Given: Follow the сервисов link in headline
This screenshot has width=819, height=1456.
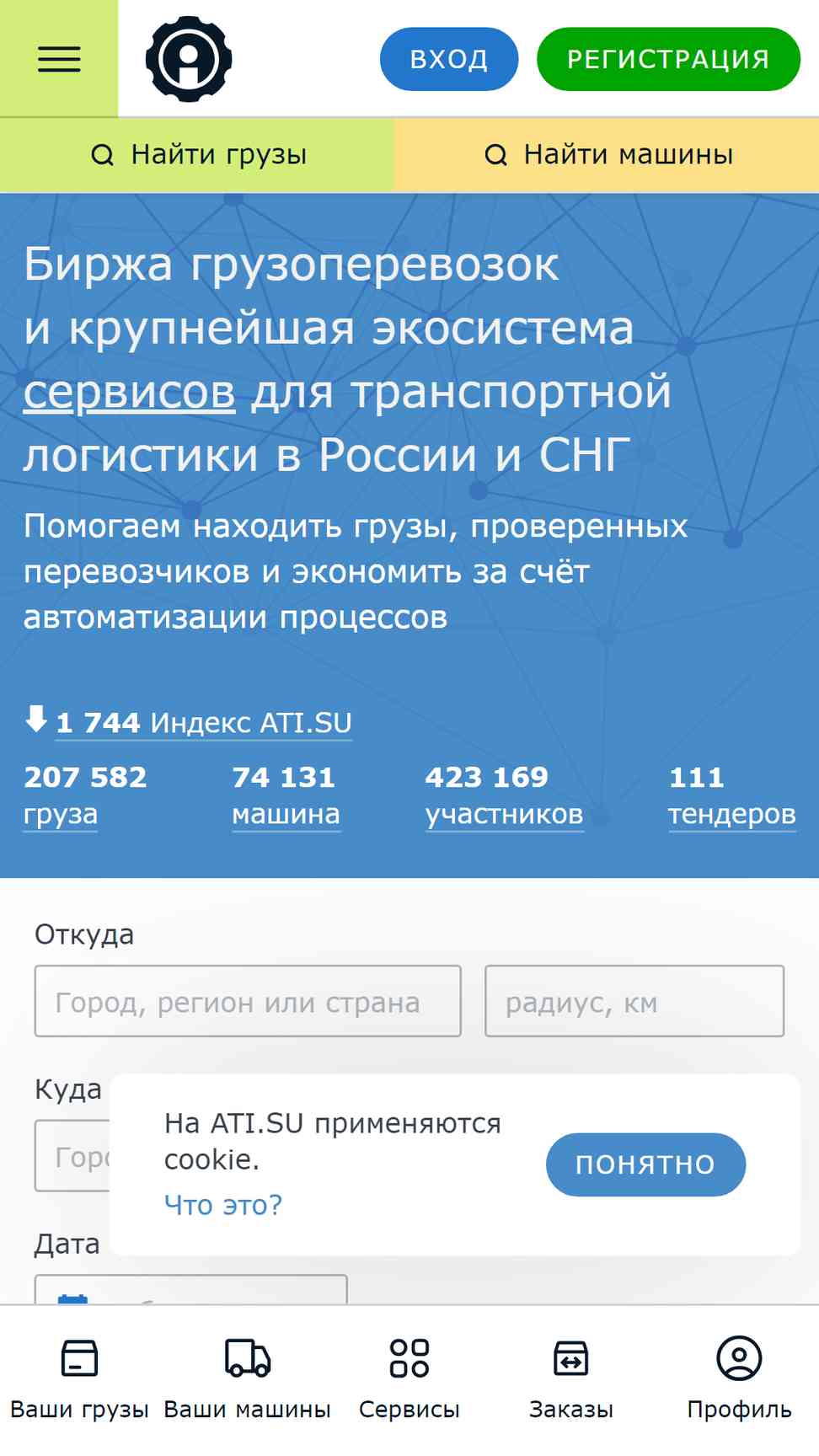Looking at the screenshot, I should (x=129, y=392).
